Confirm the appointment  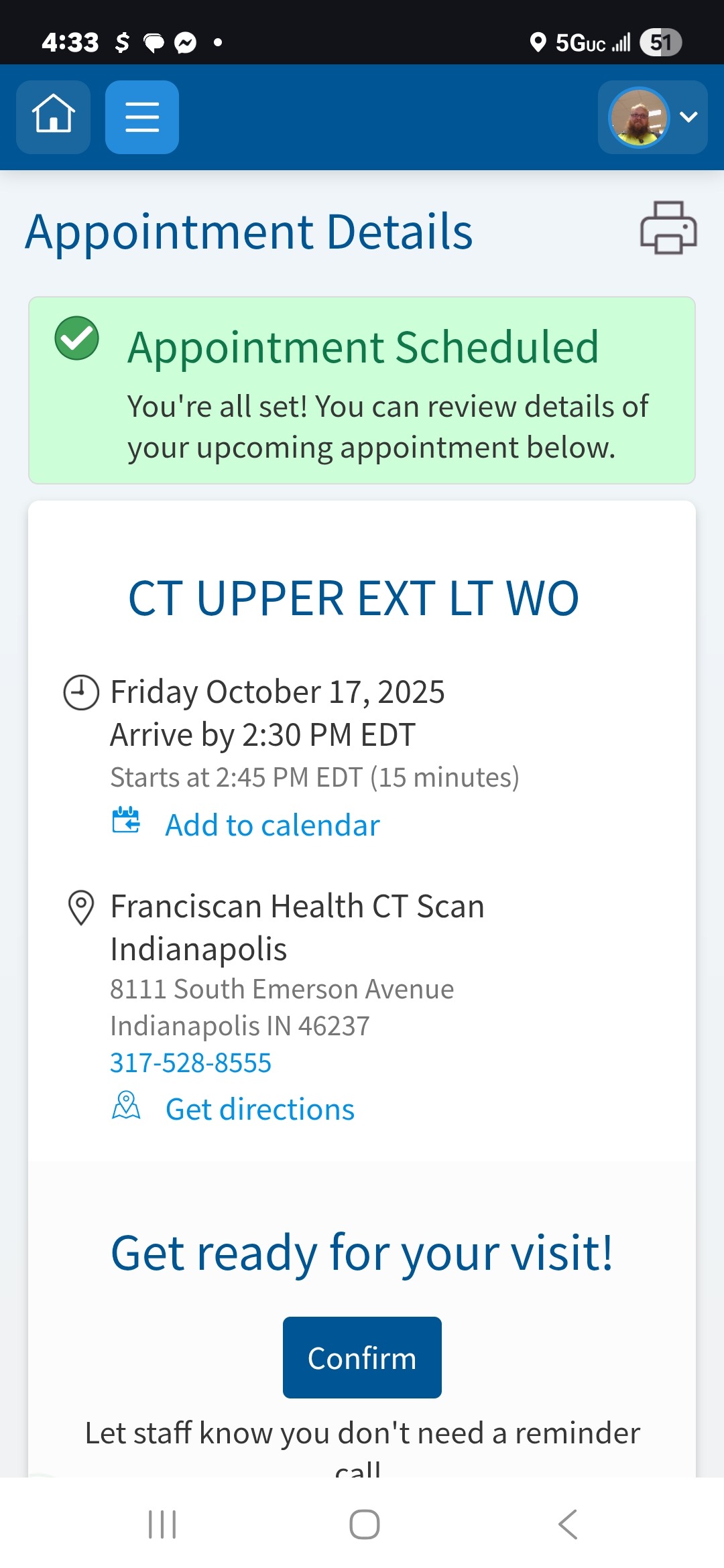pyautogui.click(x=362, y=1358)
